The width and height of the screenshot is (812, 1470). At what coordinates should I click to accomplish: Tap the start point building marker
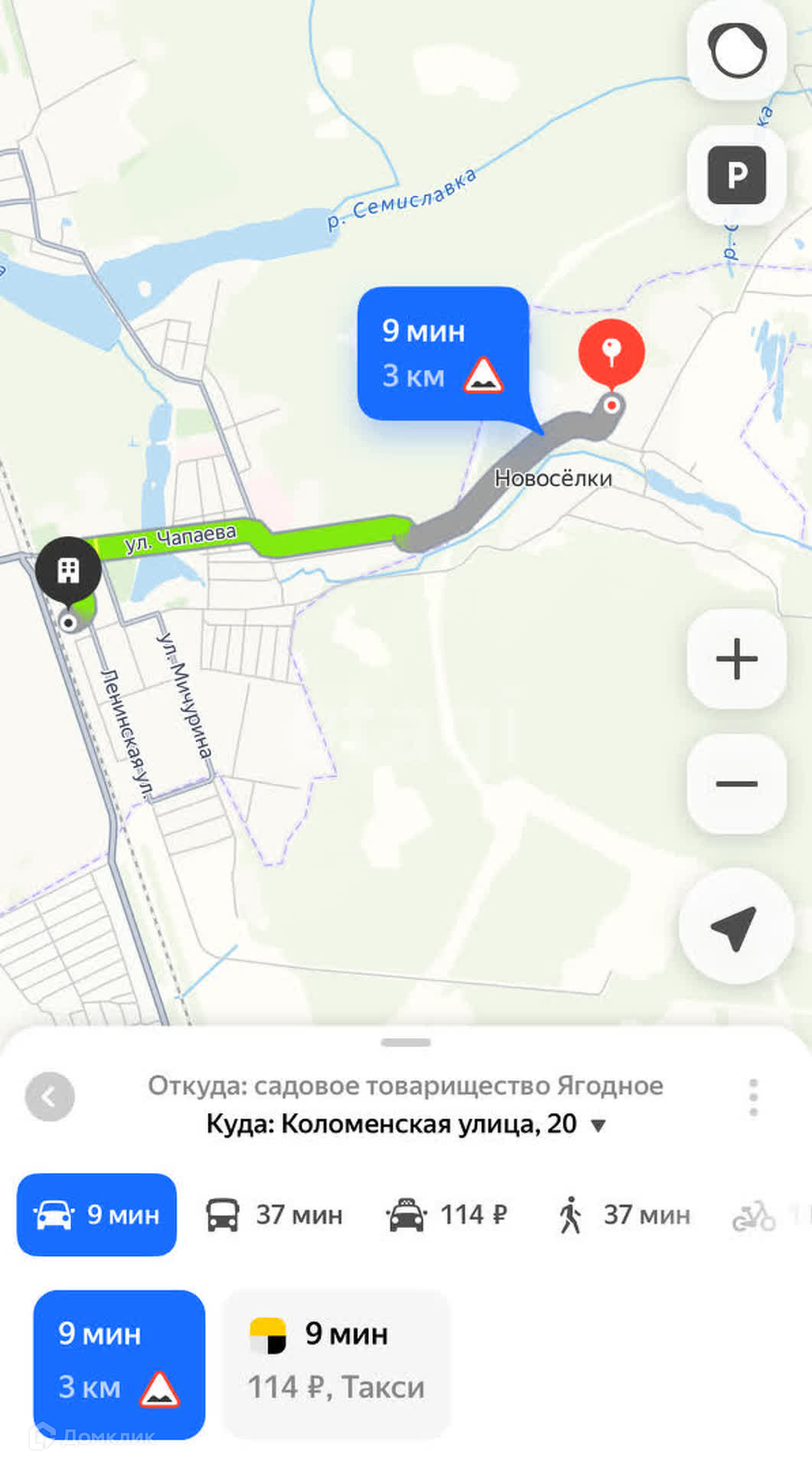pos(68,570)
